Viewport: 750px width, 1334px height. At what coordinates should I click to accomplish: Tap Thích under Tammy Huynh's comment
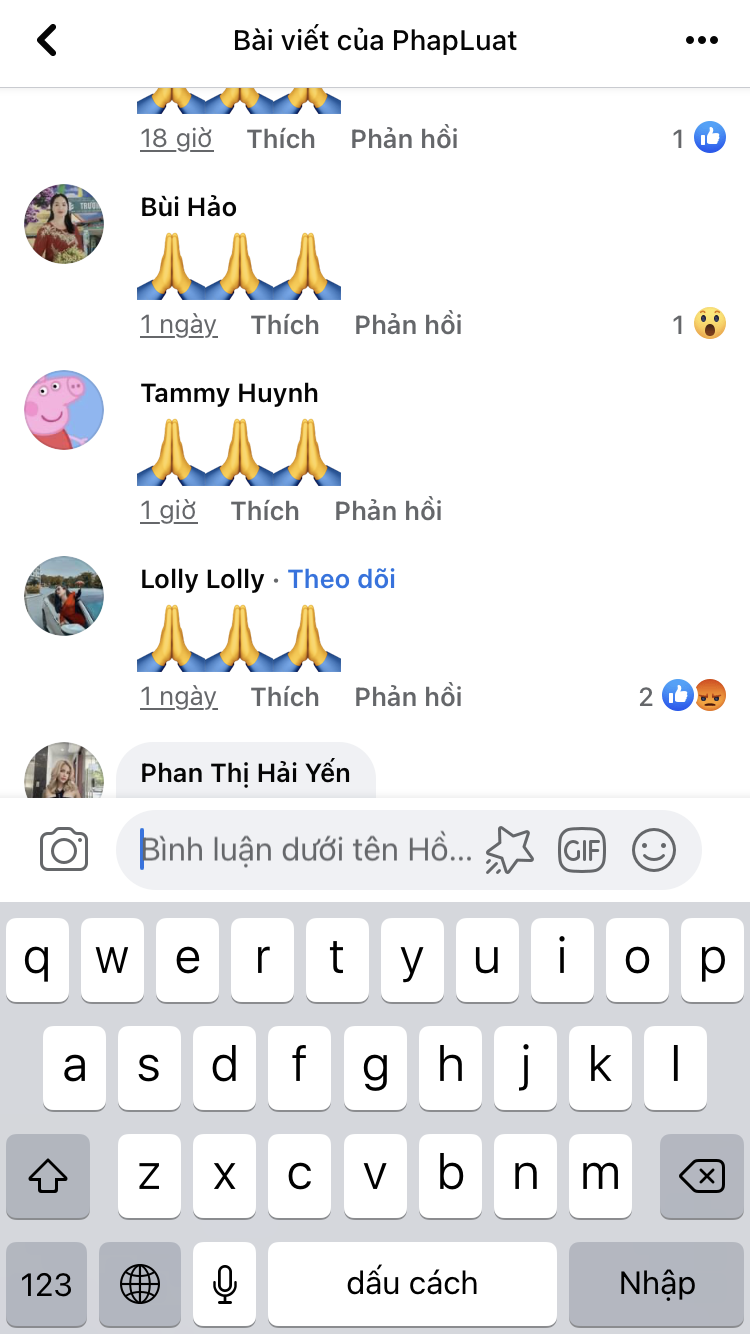click(265, 511)
